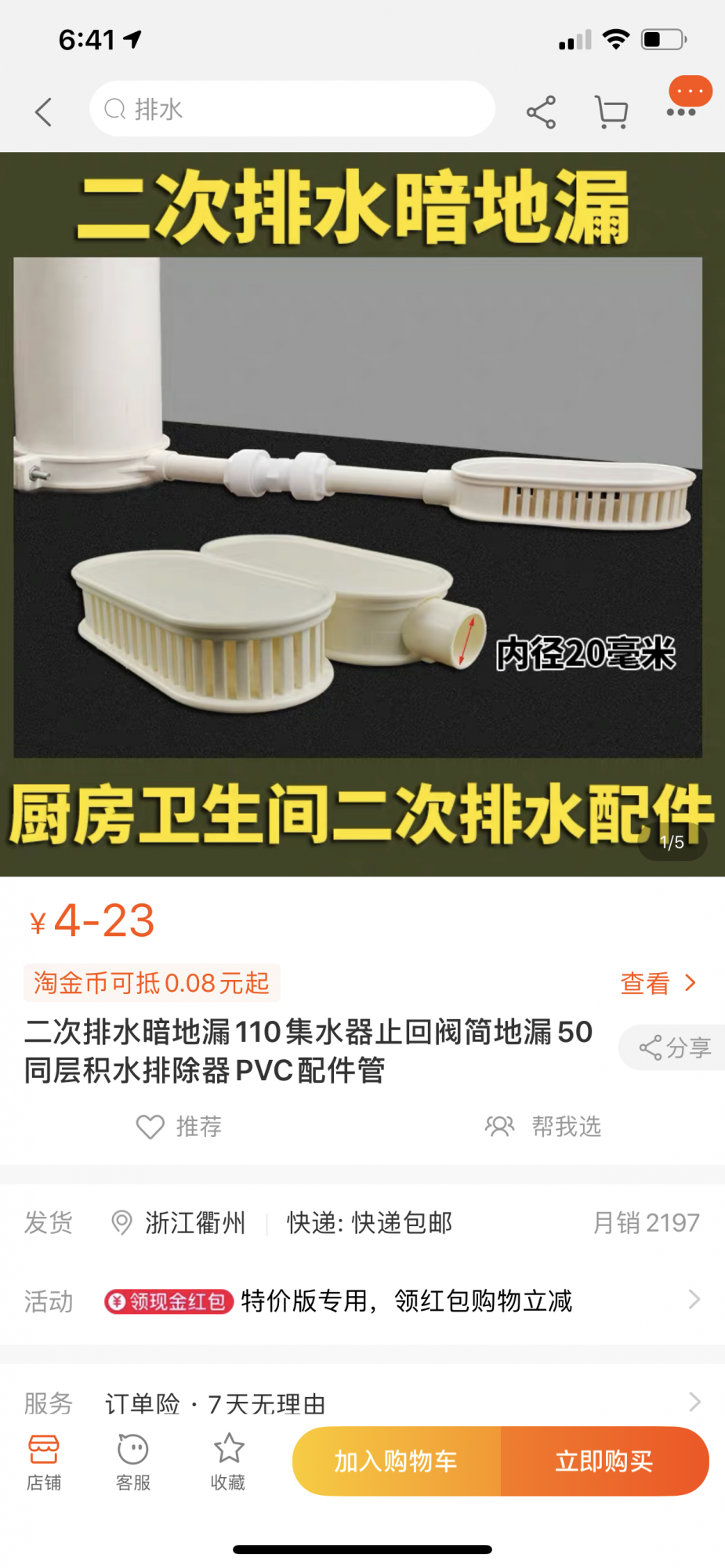Go back to the previous page
This screenshot has height=1568, width=725.
tap(44, 111)
